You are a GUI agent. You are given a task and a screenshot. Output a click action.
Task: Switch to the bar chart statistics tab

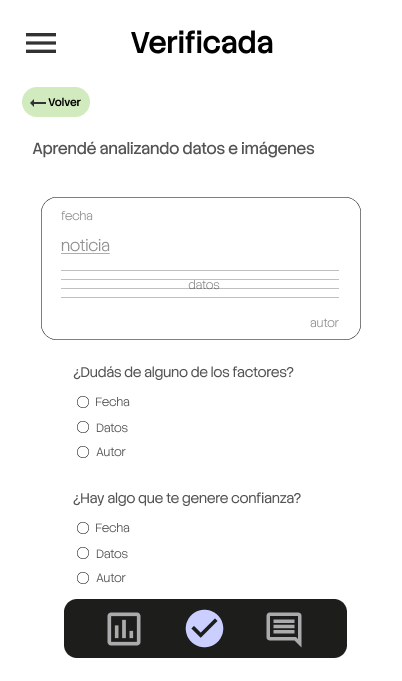pyautogui.click(x=124, y=629)
